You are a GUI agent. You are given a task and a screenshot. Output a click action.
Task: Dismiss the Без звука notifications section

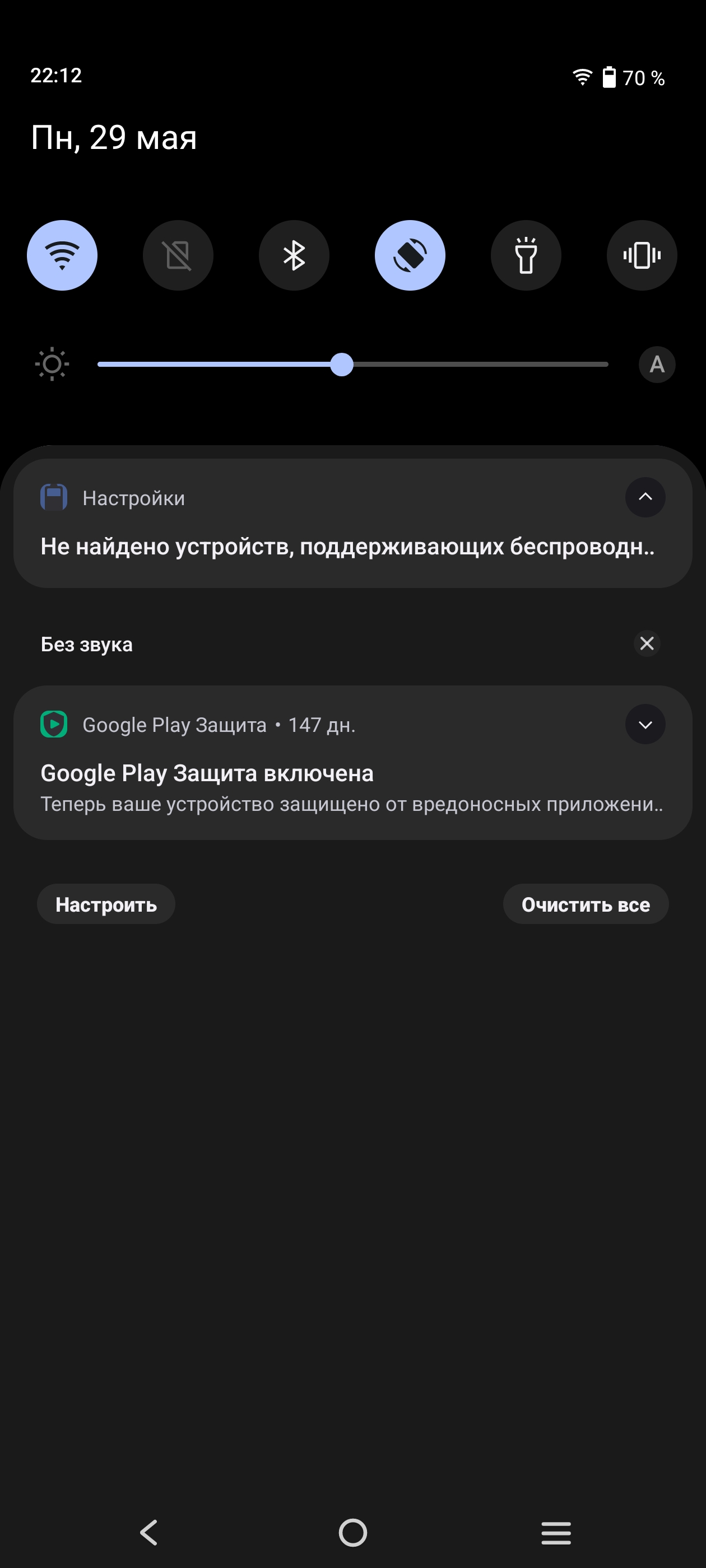click(647, 643)
